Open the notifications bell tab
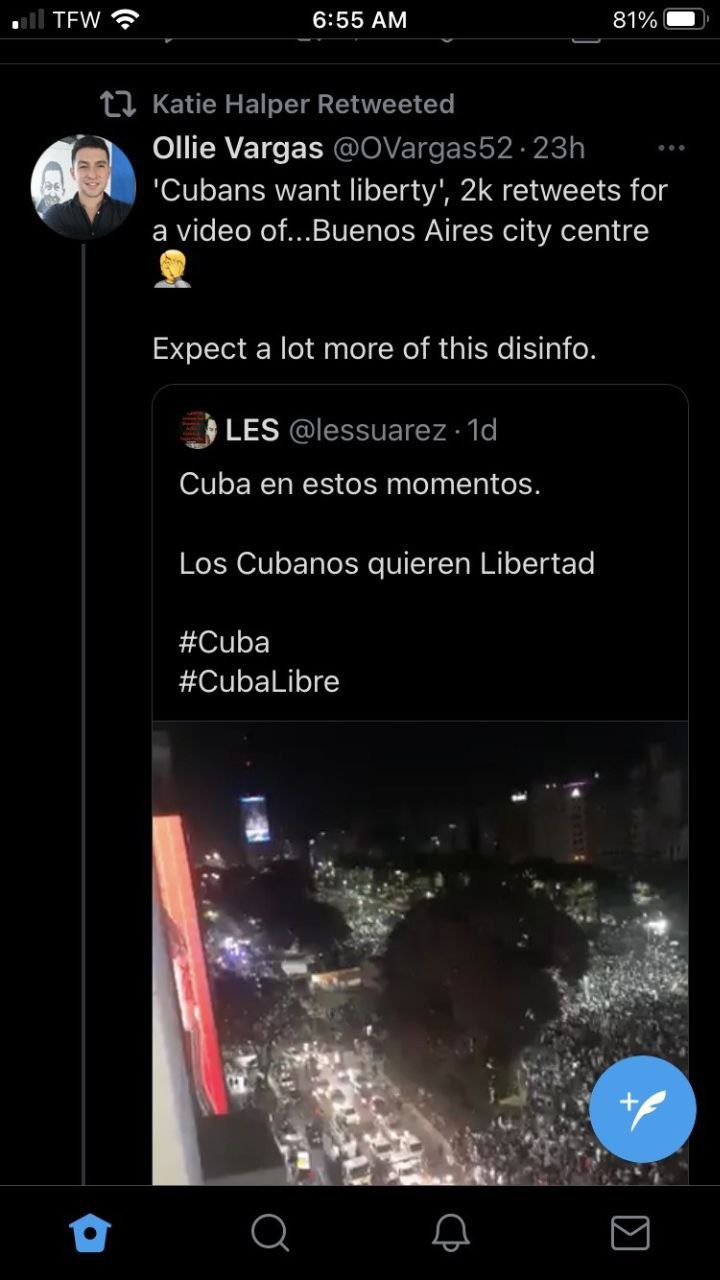Screen dimensions: 720x1280 (x=450, y=1232)
